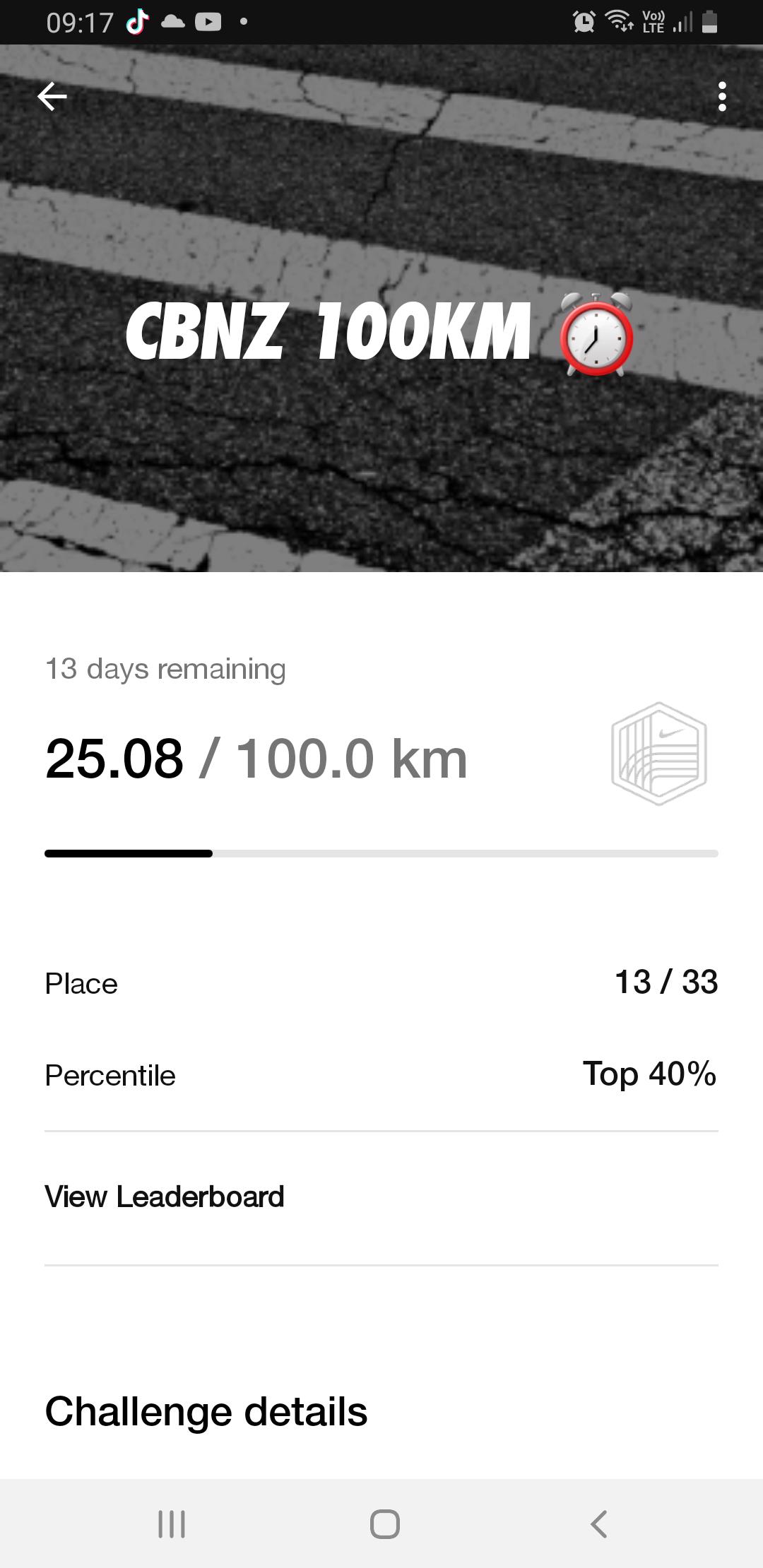Viewport: 763px width, 1568px height.
Task: Open recent apps from the navigation bar
Action: pyautogui.click(x=172, y=1524)
